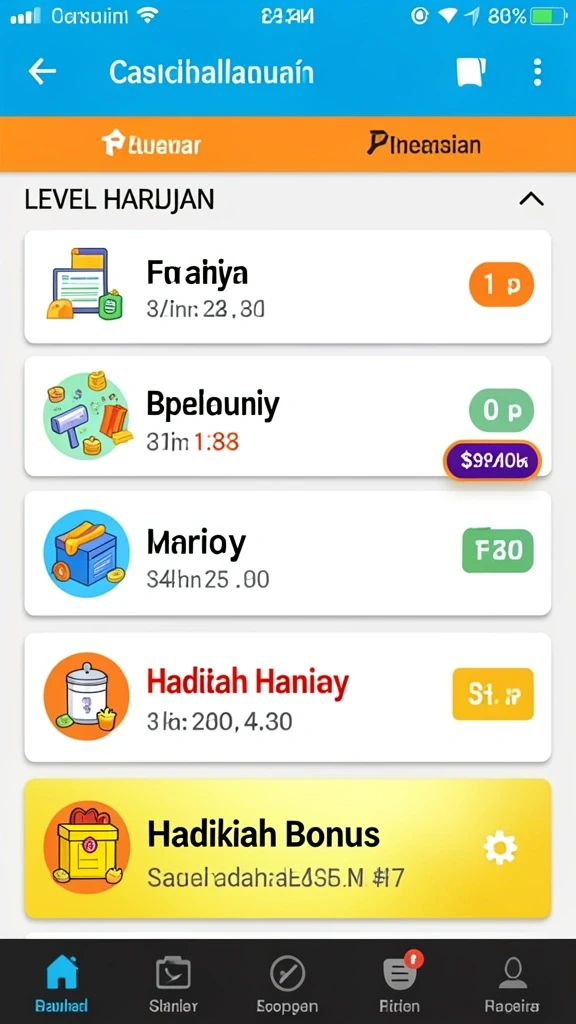Tap the orange 1 p button on Faahiya
Screen dimensions: 576x1024
502,285
